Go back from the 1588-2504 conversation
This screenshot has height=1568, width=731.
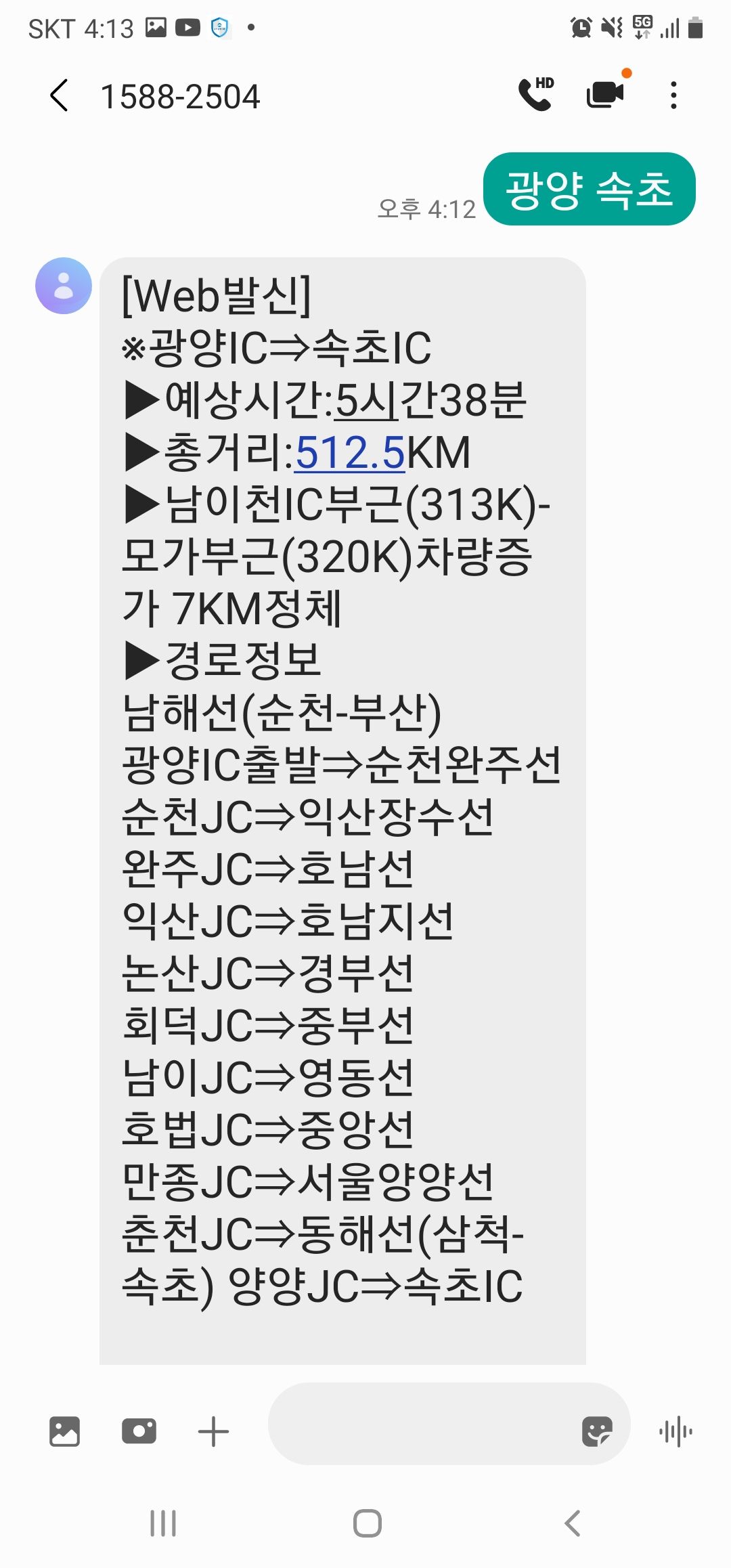point(60,95)
